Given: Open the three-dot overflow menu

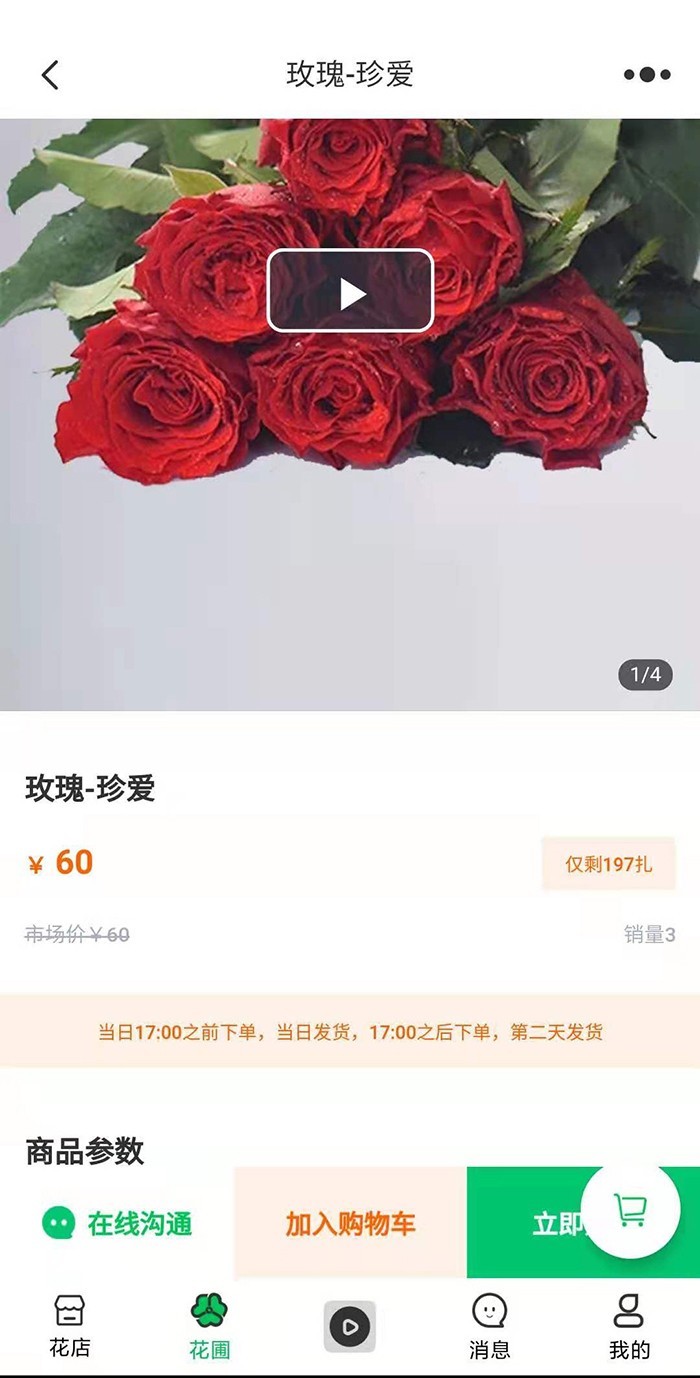Looking at the screenshot, I should (647, 75).
